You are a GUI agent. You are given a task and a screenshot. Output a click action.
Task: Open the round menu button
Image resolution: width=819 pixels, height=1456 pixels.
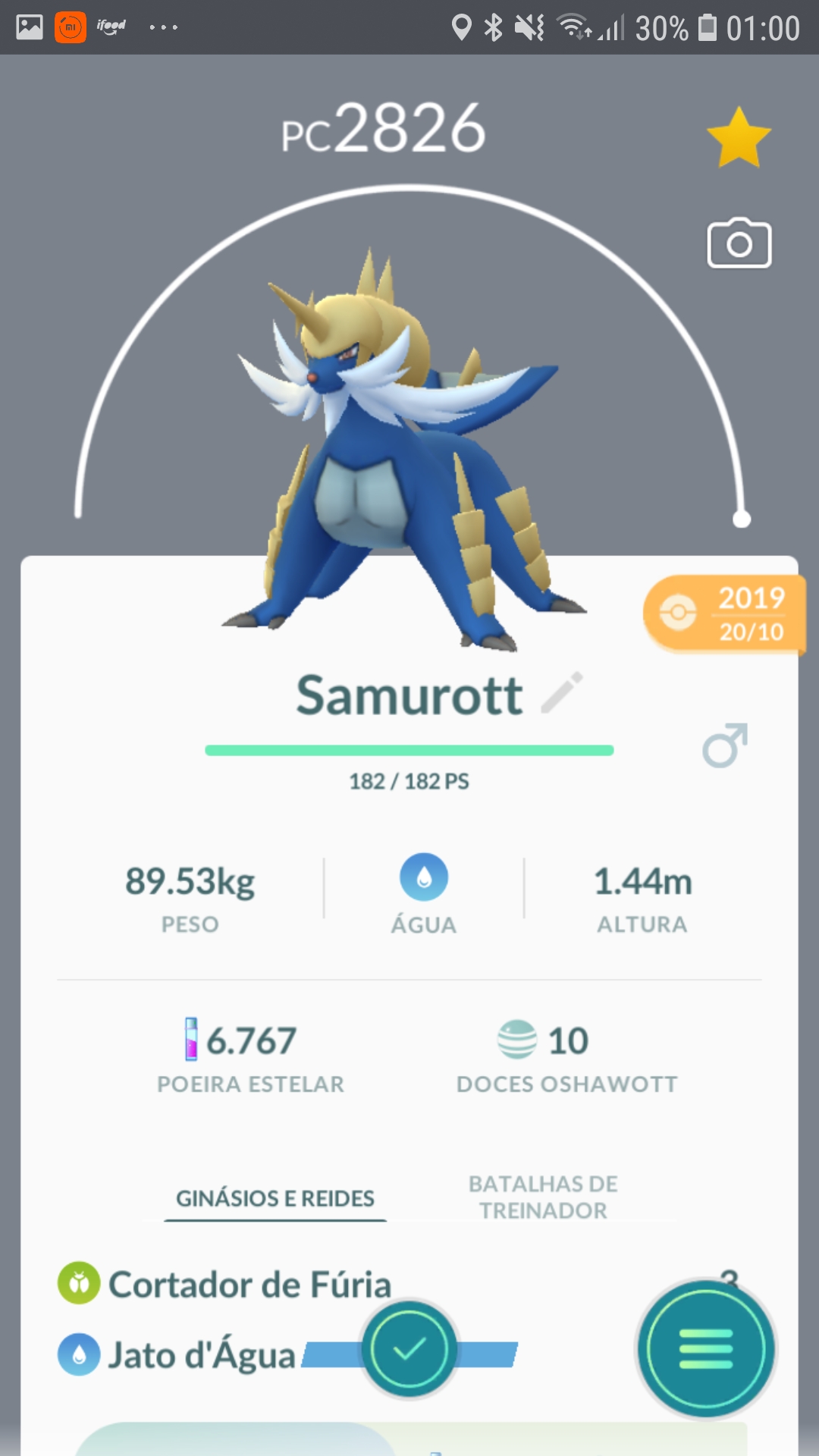(x=705, y=1349)
